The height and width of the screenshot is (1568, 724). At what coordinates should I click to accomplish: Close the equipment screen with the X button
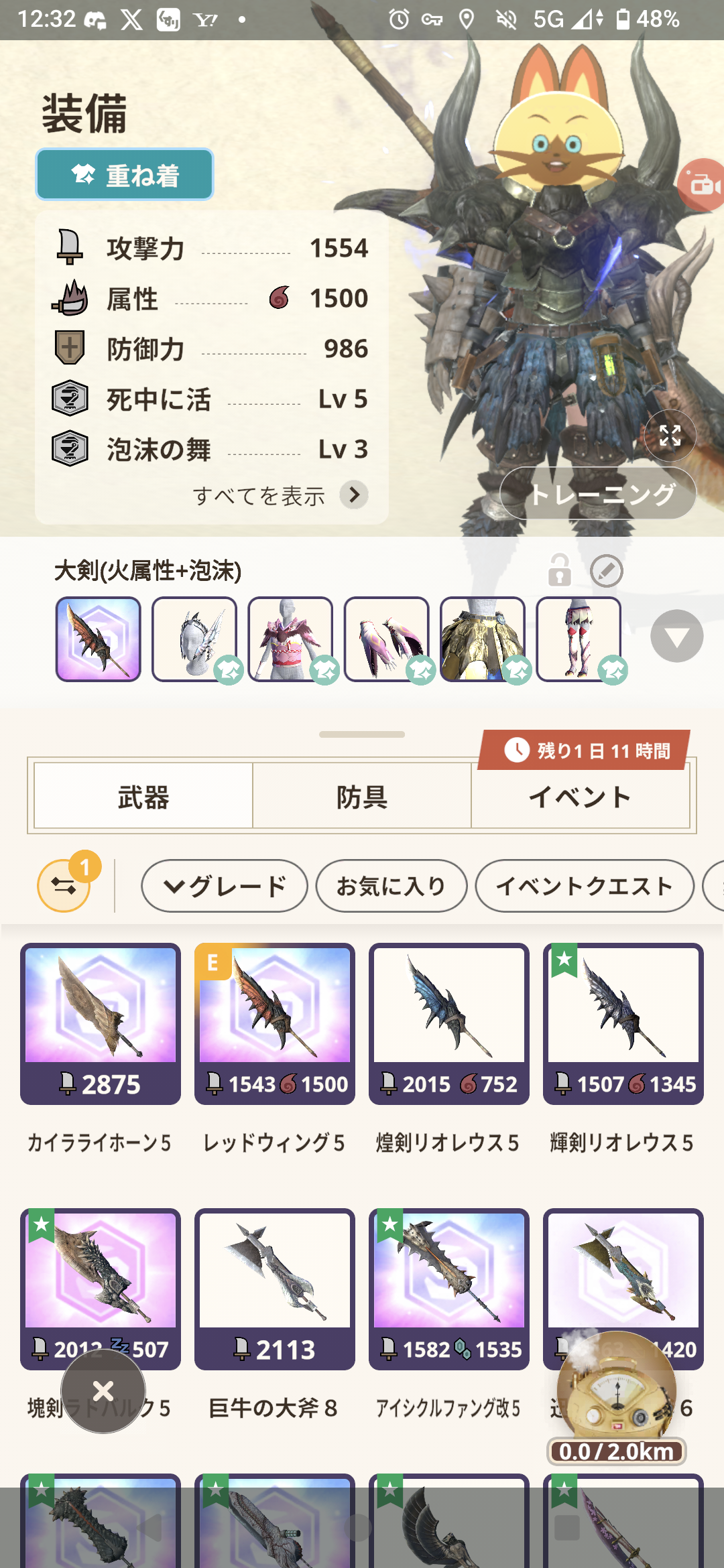(x=103, y=1391)
